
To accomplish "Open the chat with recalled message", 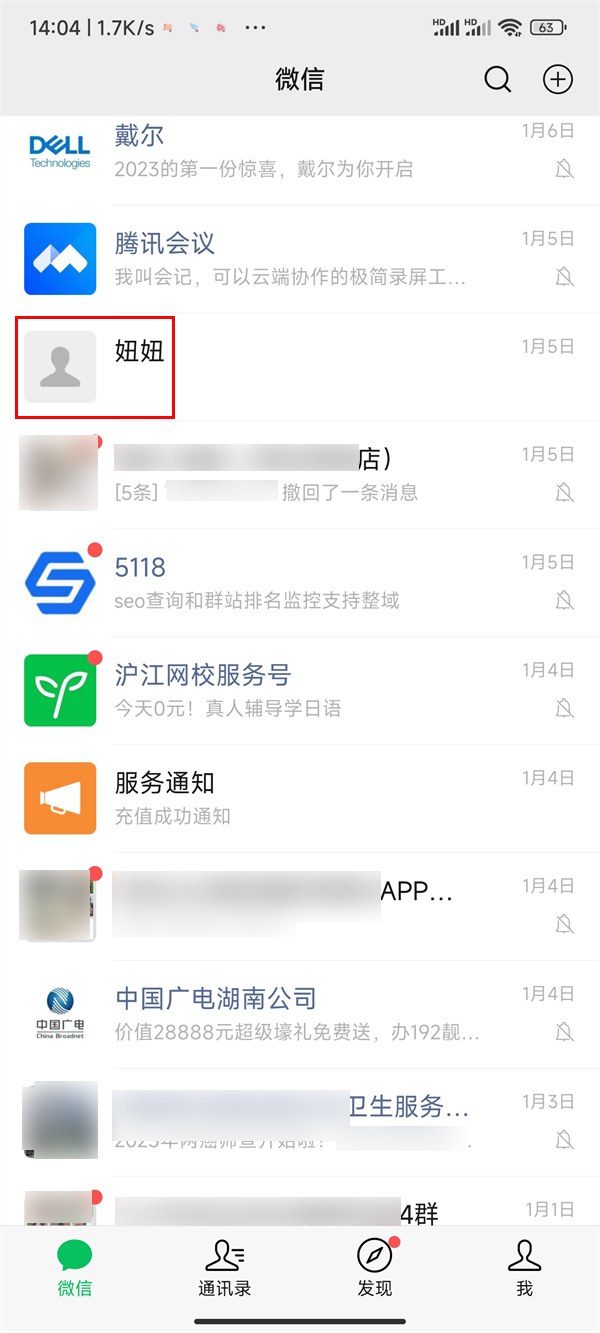I will point(300,475).
